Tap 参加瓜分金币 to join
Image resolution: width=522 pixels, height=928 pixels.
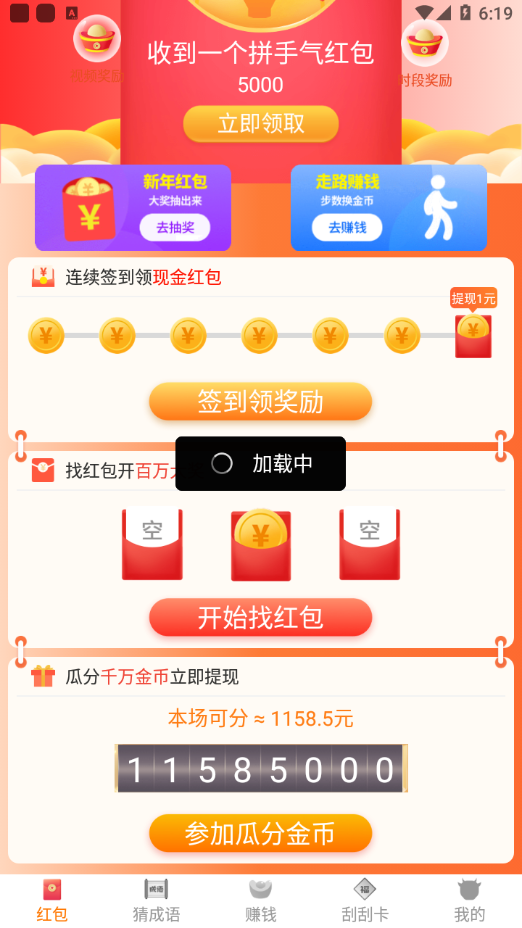[260, 833]
